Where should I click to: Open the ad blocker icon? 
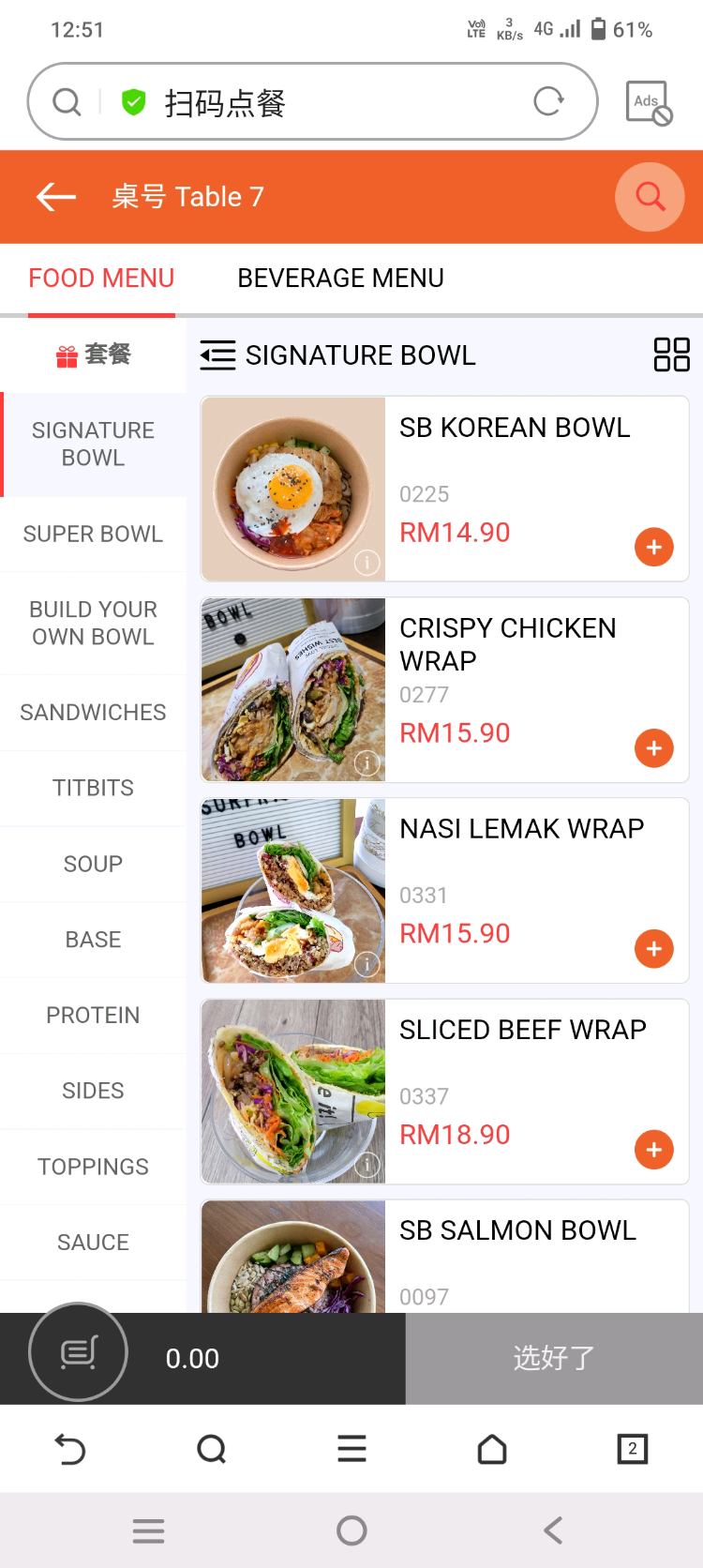tap(649, 102)
